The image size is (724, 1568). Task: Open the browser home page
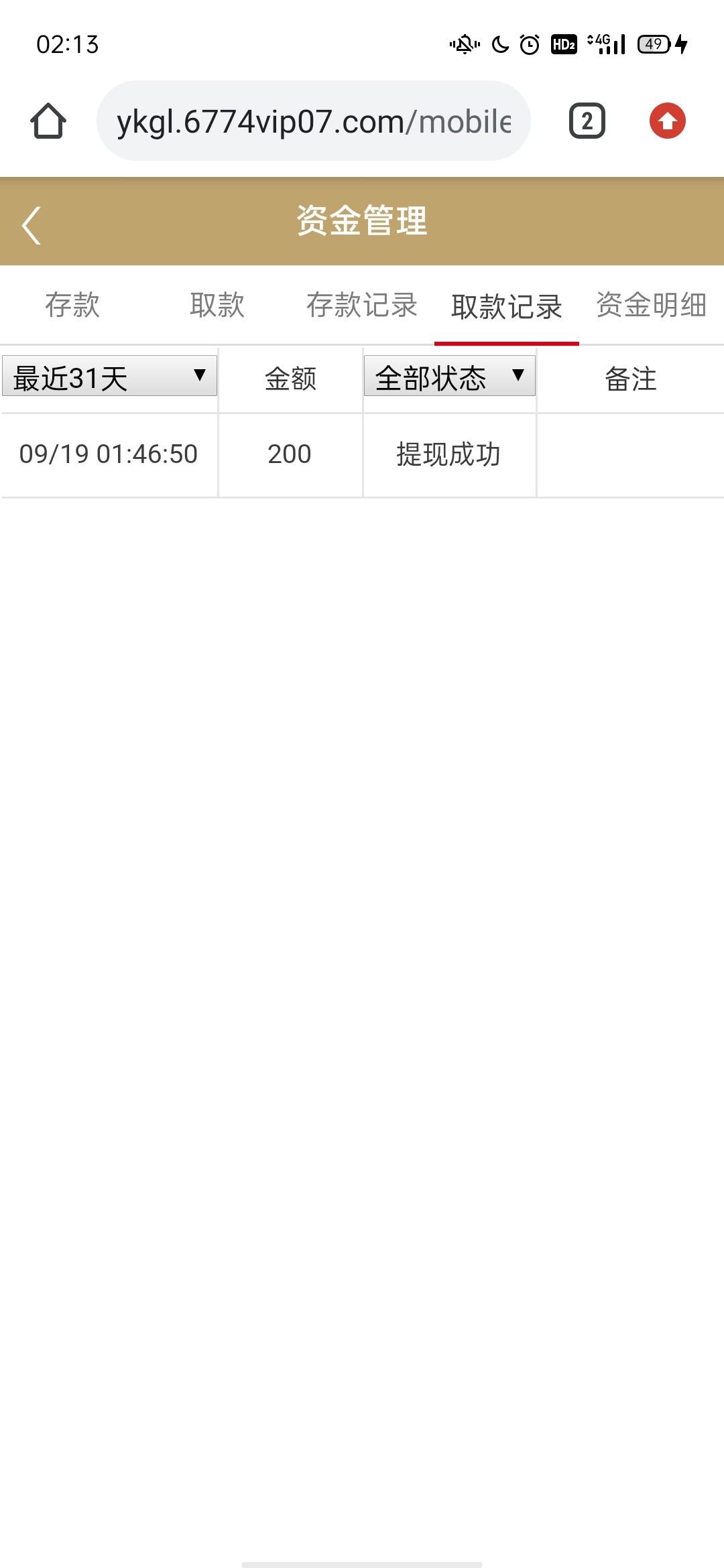[48, 121]
